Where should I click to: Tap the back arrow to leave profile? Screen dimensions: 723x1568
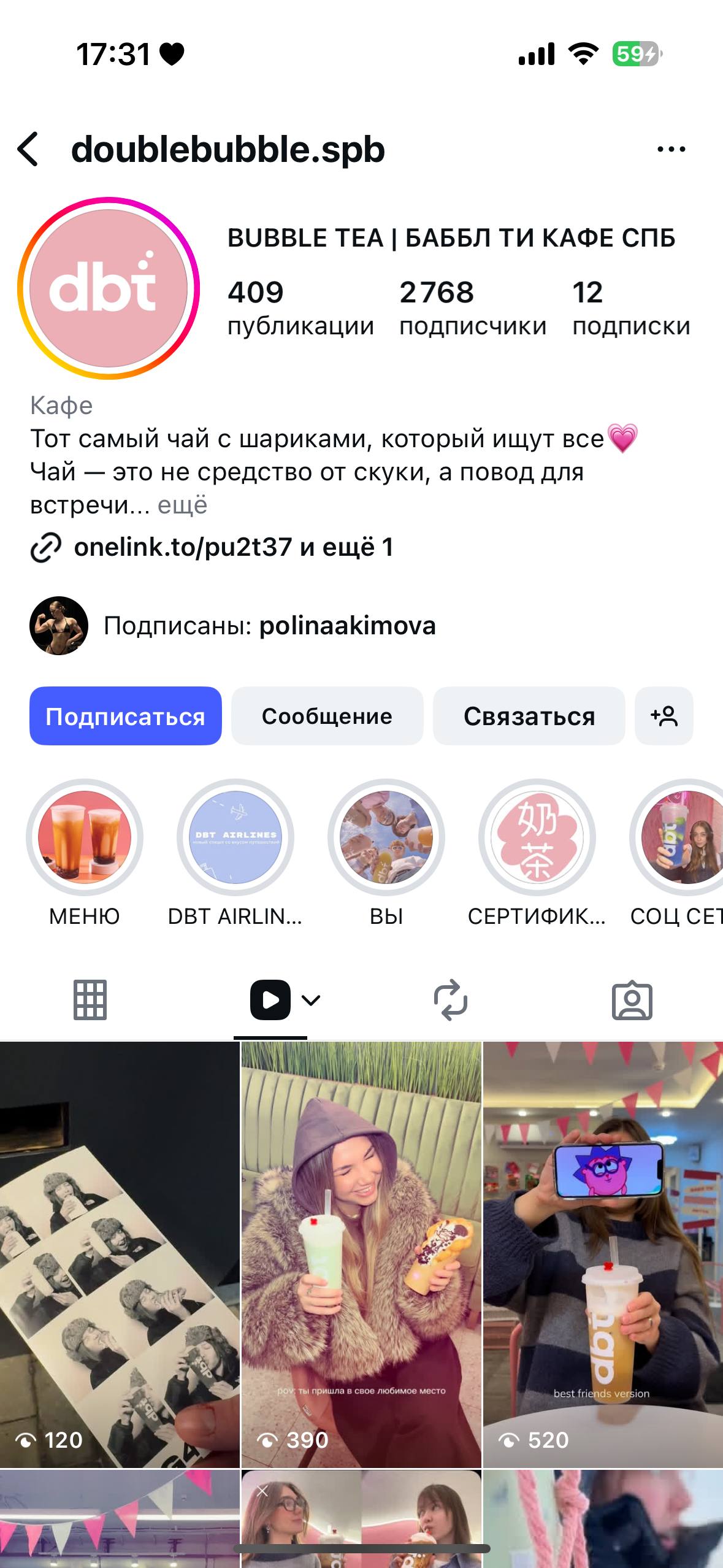click(29, 149)
